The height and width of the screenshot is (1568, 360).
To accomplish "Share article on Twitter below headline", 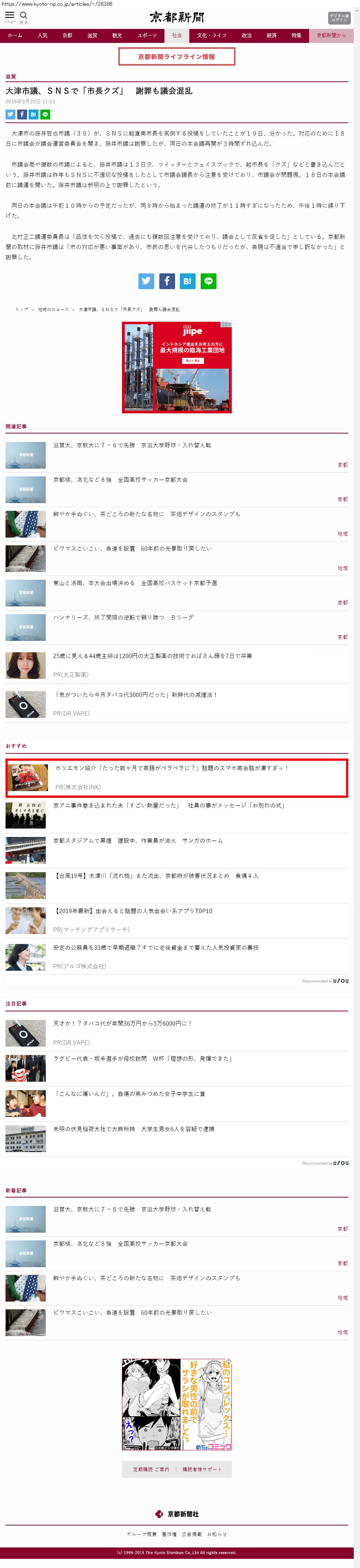I will tap(10, 114).
